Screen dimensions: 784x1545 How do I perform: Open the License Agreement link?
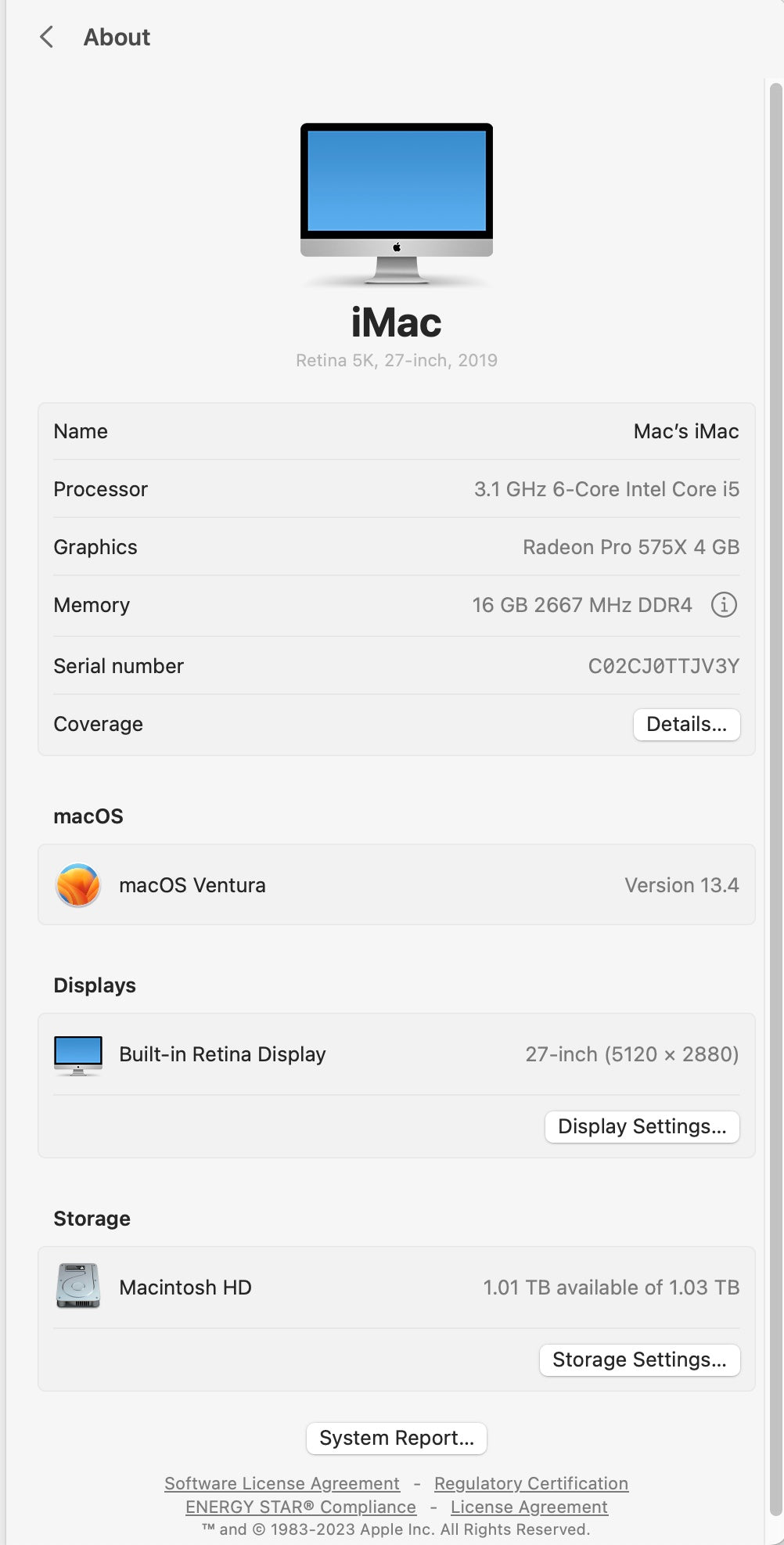(x=529, y=1507)
